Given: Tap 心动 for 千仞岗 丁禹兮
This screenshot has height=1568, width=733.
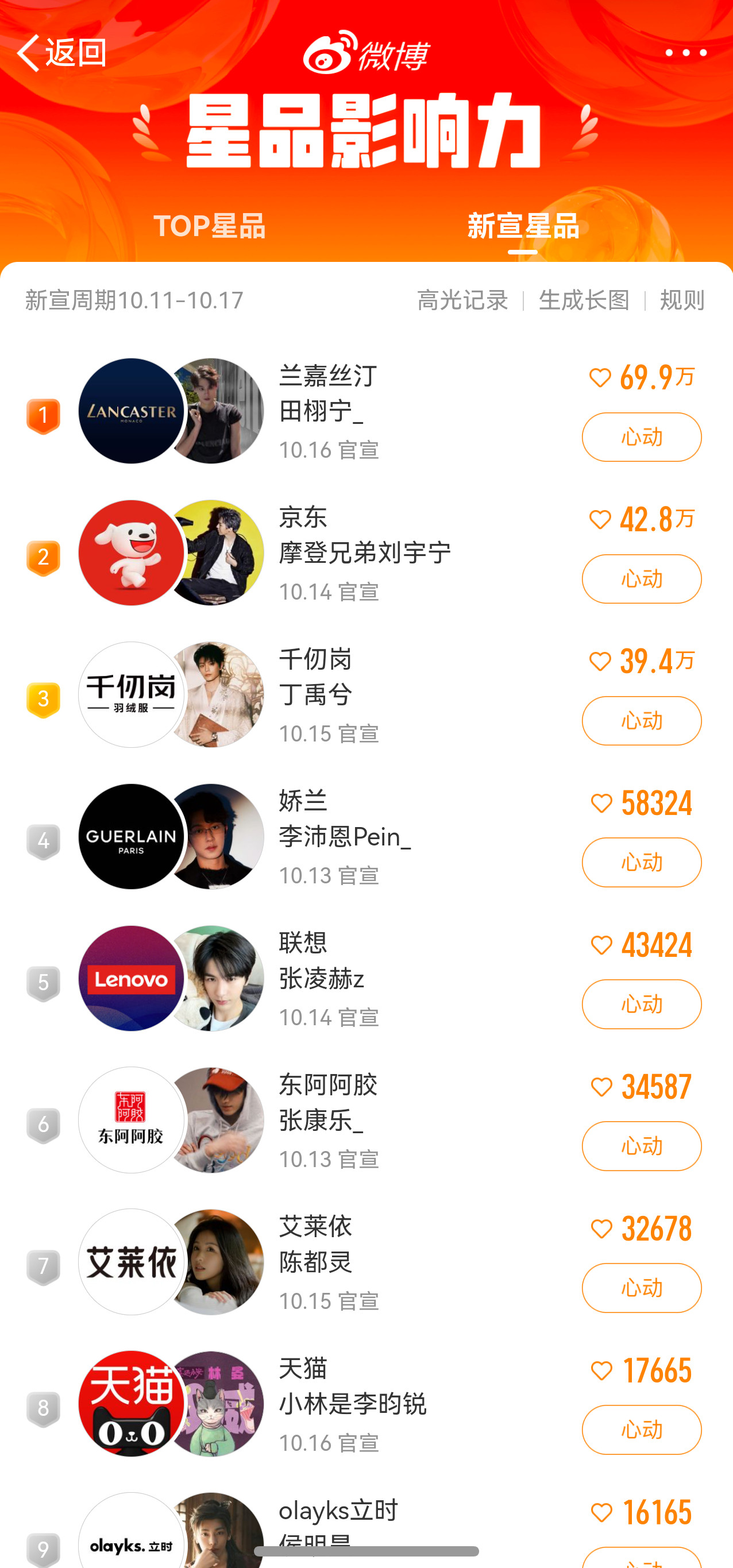Looking at the screenshot, I should [x=641, y=721].
